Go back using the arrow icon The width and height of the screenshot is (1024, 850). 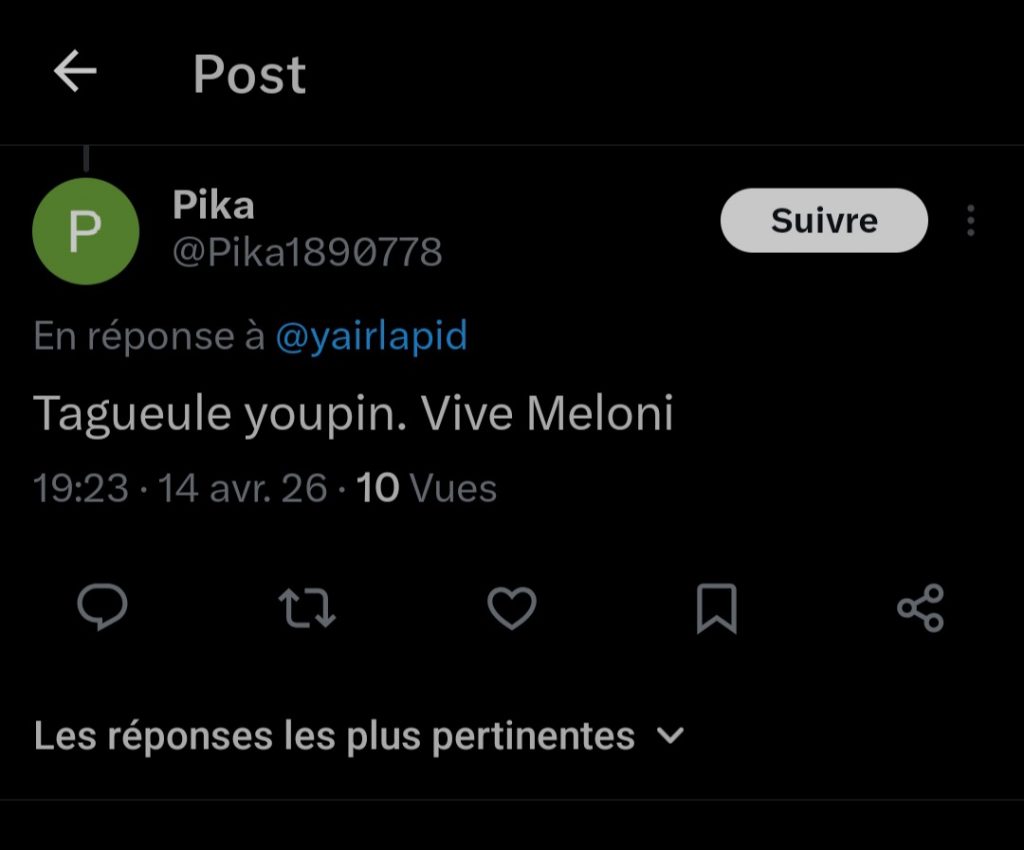75,73
